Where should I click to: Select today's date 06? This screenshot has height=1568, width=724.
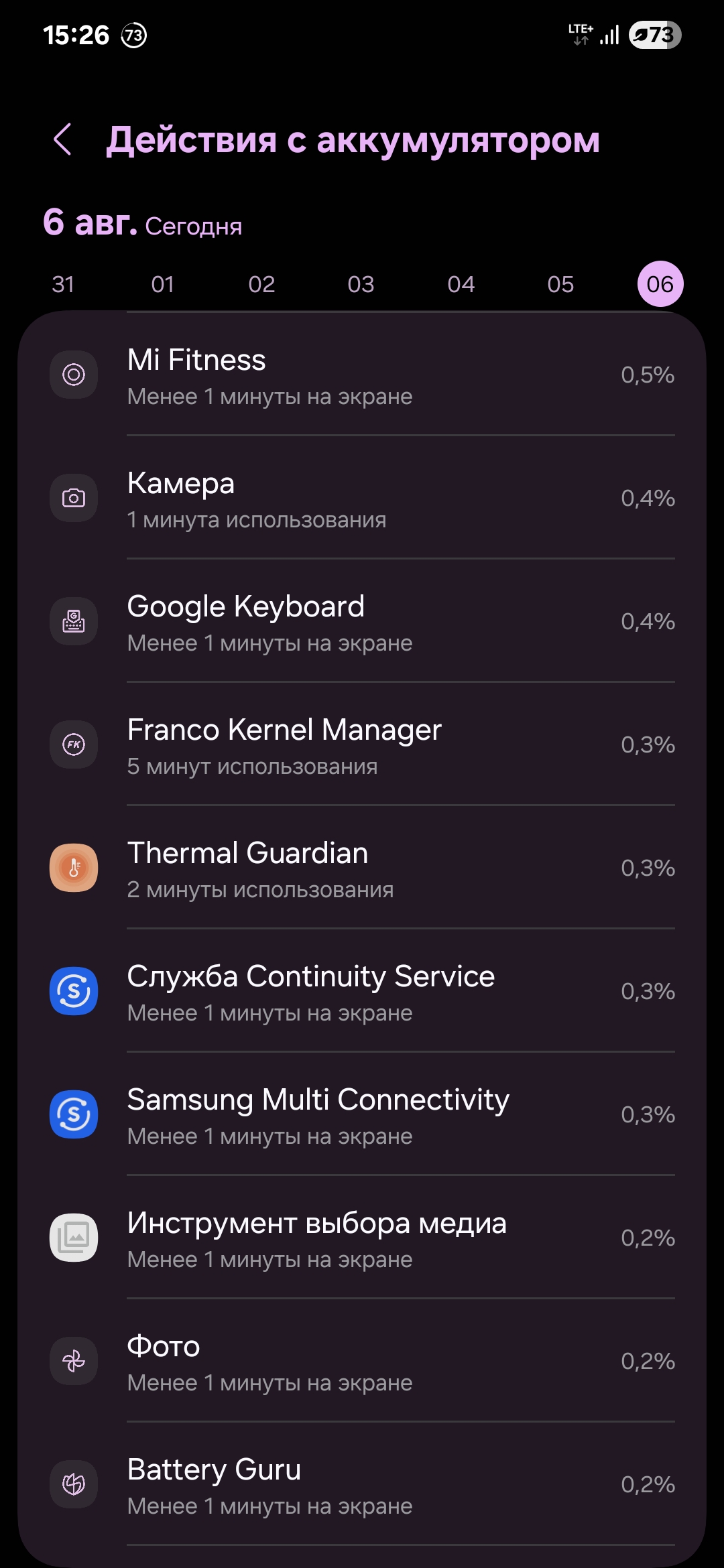(660, 284)
